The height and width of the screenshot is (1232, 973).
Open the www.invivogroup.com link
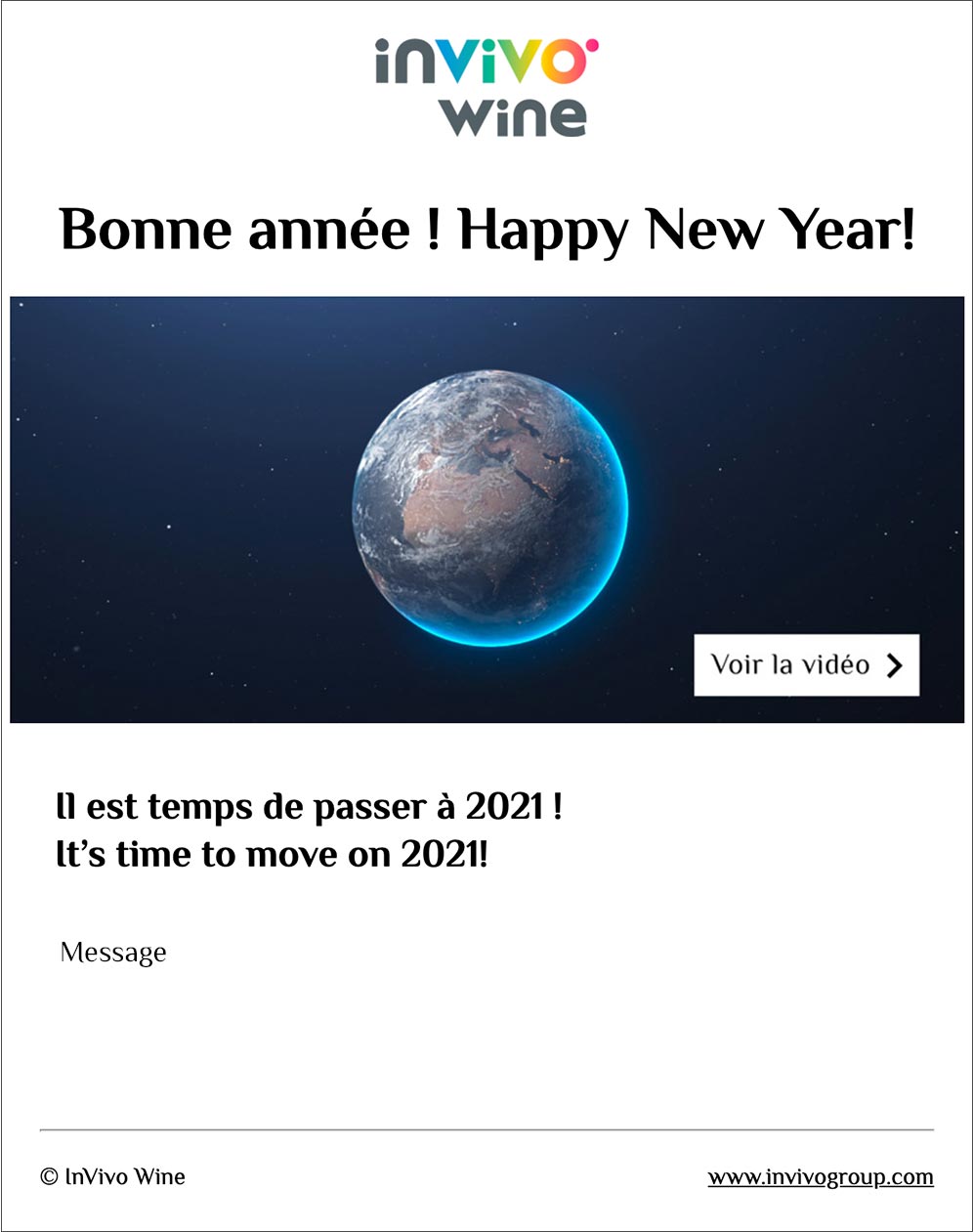(x=820, y=1177)
